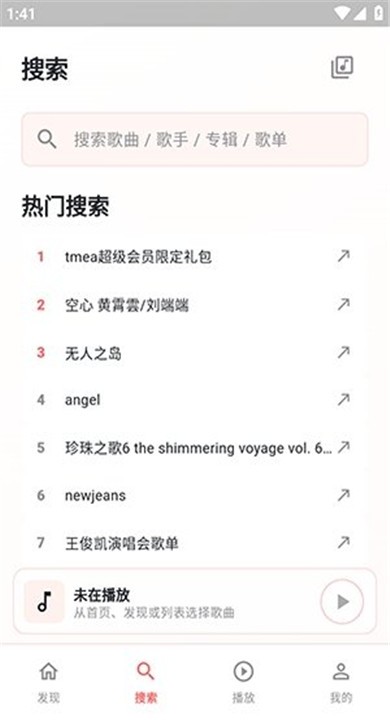Tap the 搜索歌曲 / 歌手 / 专辑 search box
390x720 pixels.
(195, 139)
